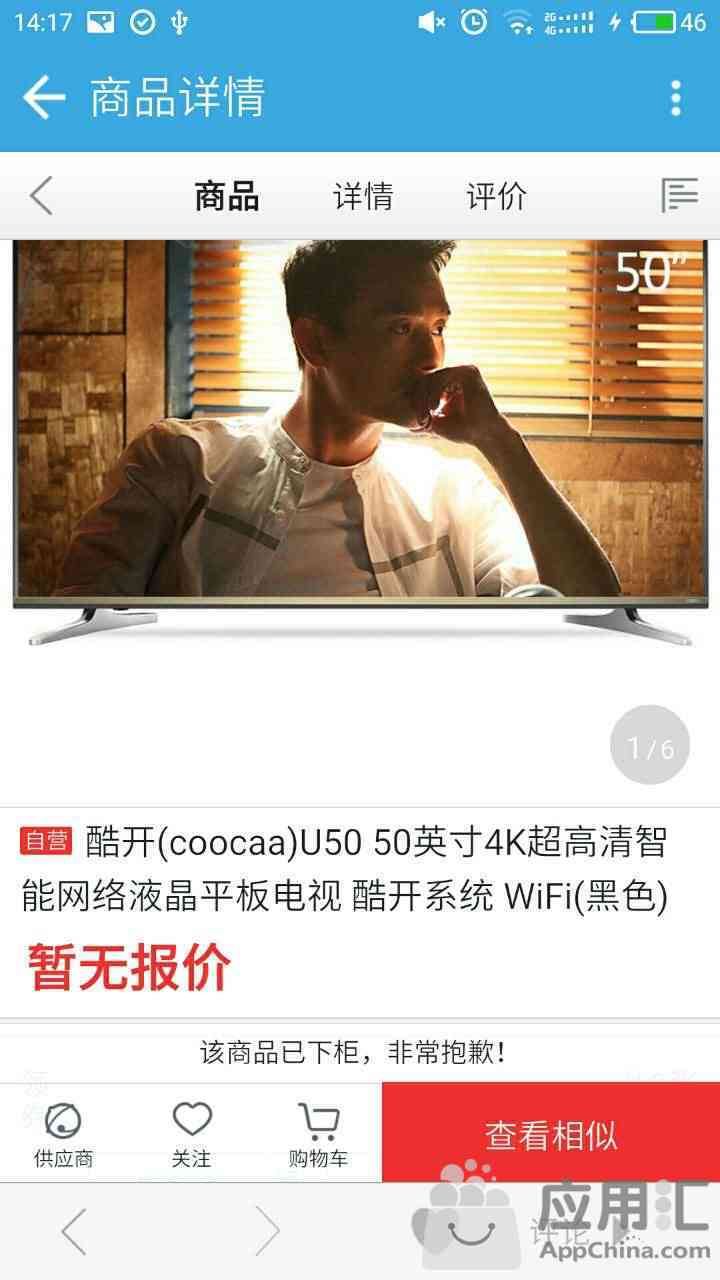Viewport: 720px width, 1280px height.
Task: Open the three-dot overflow menu
Action: point(676,97)
